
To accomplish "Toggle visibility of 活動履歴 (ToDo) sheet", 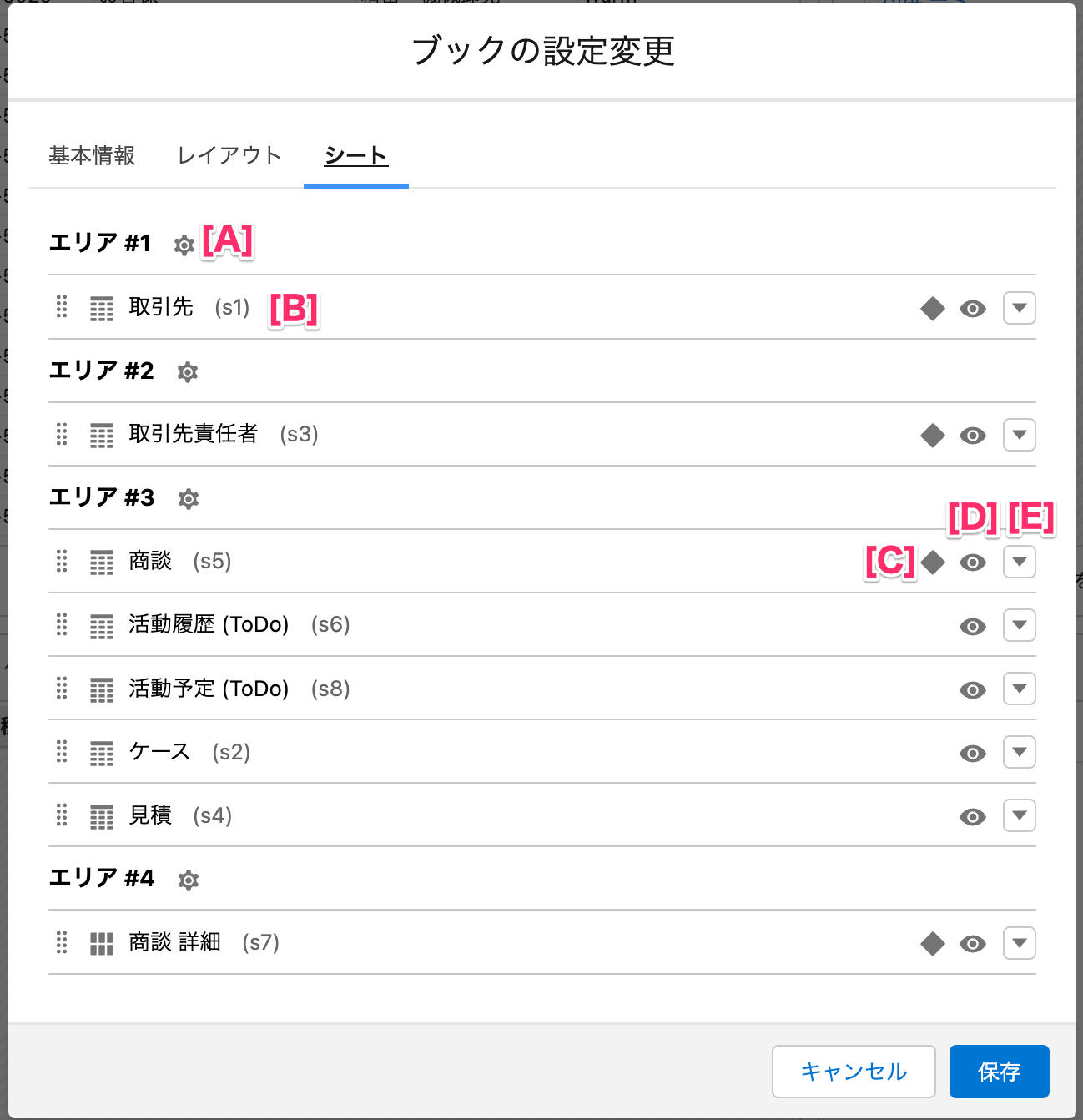I will tap(972, 626).
